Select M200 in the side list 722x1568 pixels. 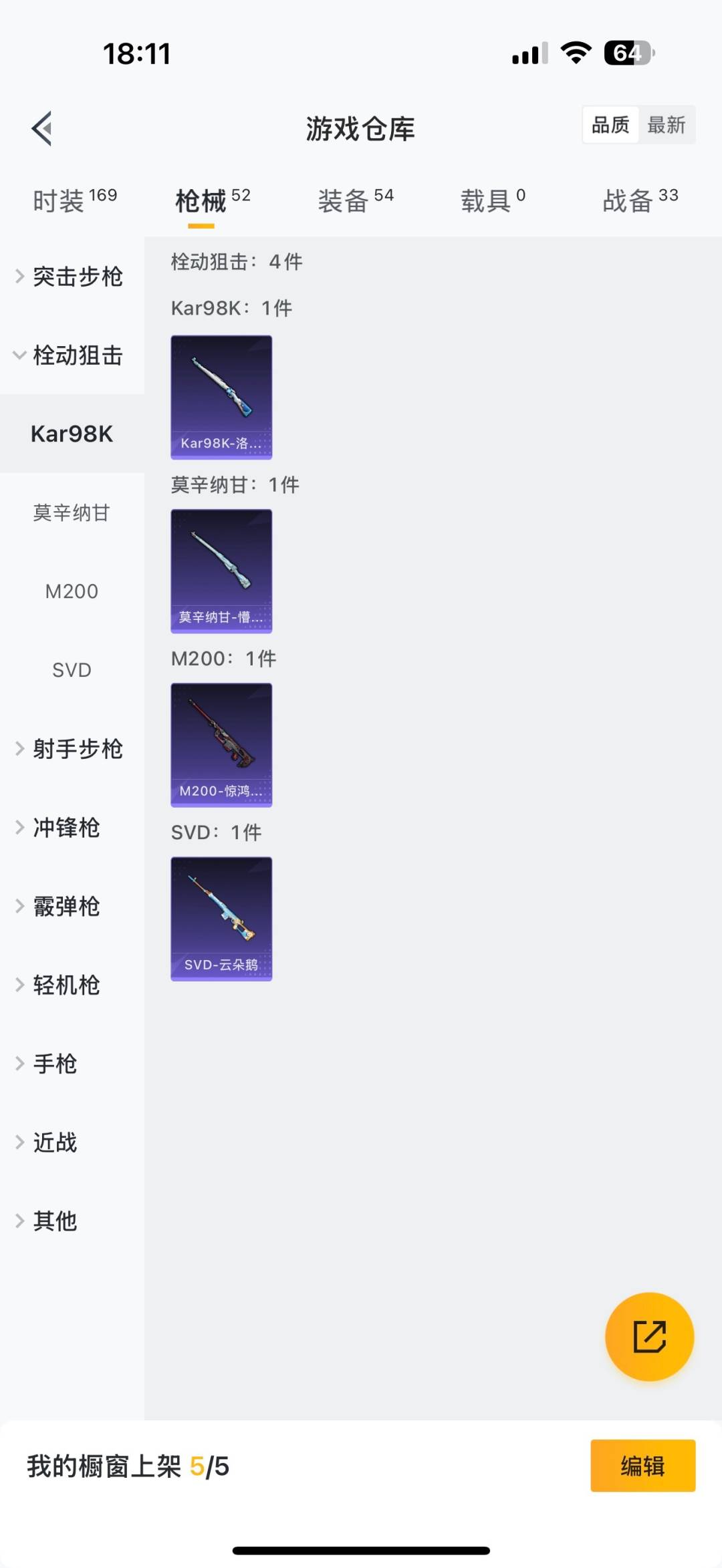pyautogui.click(x=72, y=591)
